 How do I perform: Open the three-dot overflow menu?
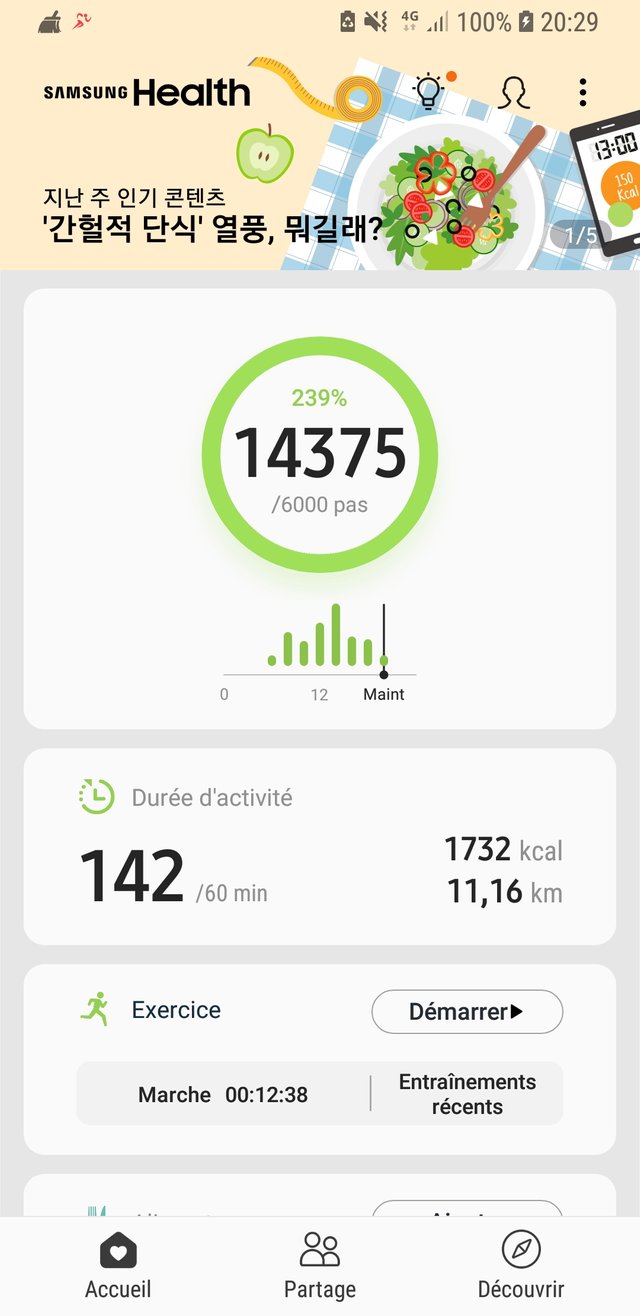583,93
